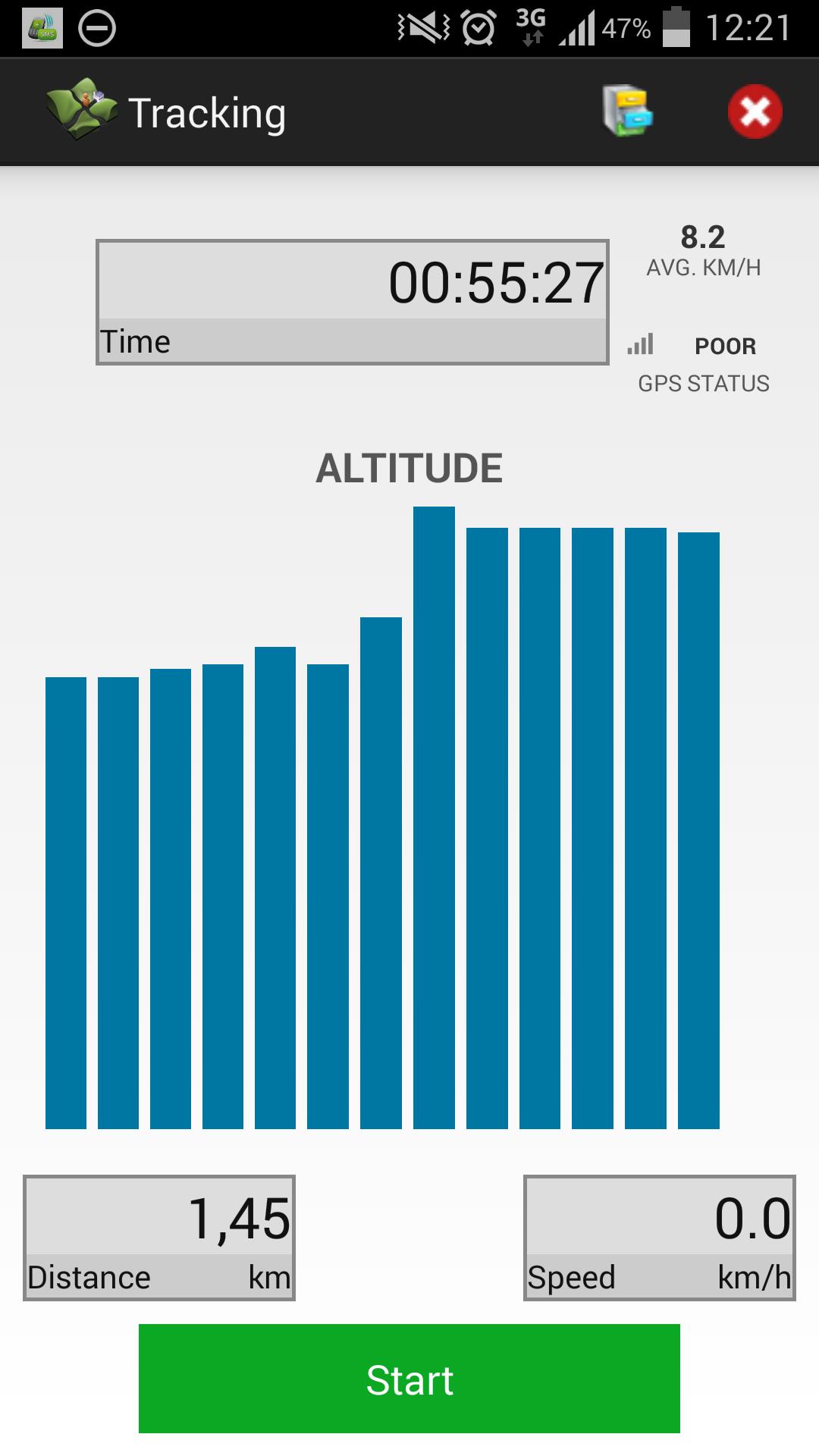Tap the Distance field showing 1,45 km
The width and height of the screenshot is (819, 1456).
click(x=158, y=1236)
